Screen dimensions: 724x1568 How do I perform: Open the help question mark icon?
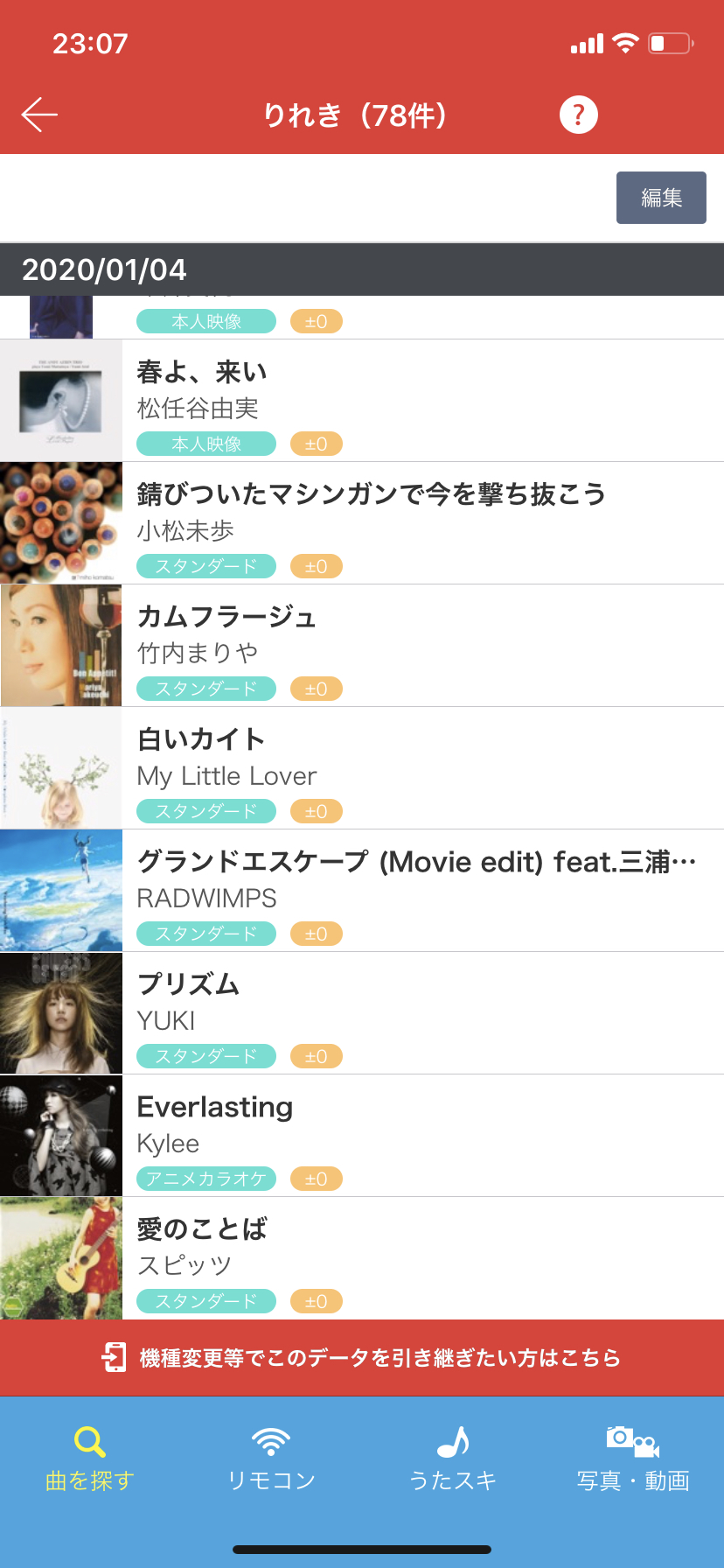point(578,115)
